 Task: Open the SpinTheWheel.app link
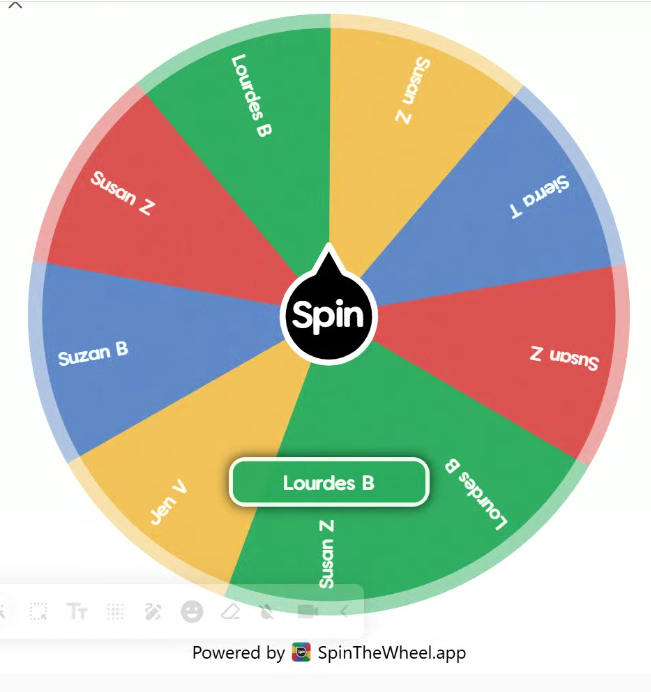[391, 653]
